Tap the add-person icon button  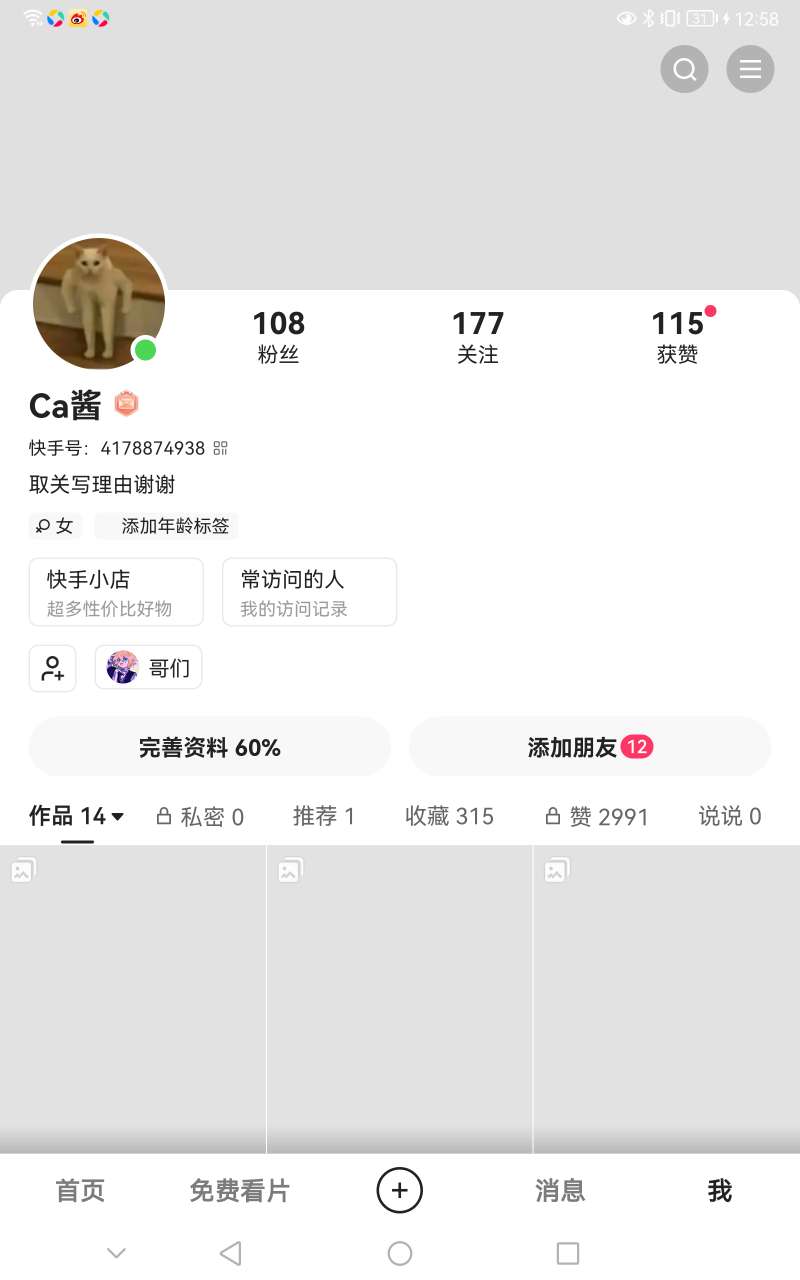(x=53, y=668)
